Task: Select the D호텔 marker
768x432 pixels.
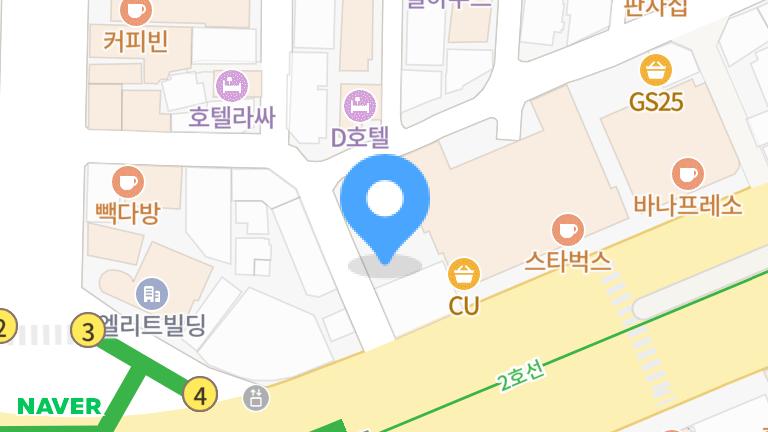Action: (359, 103)
